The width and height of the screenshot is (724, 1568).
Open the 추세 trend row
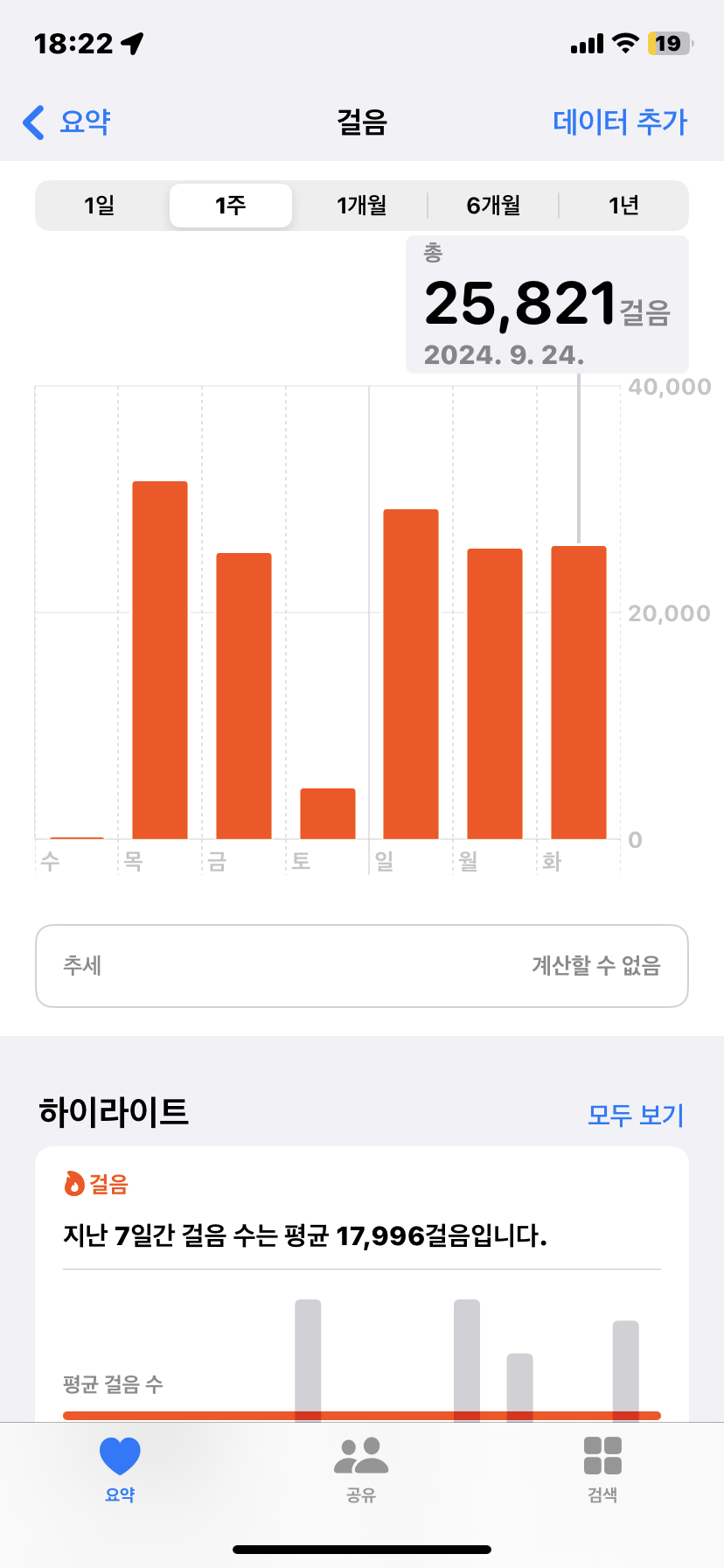click(x=362, y=966)
